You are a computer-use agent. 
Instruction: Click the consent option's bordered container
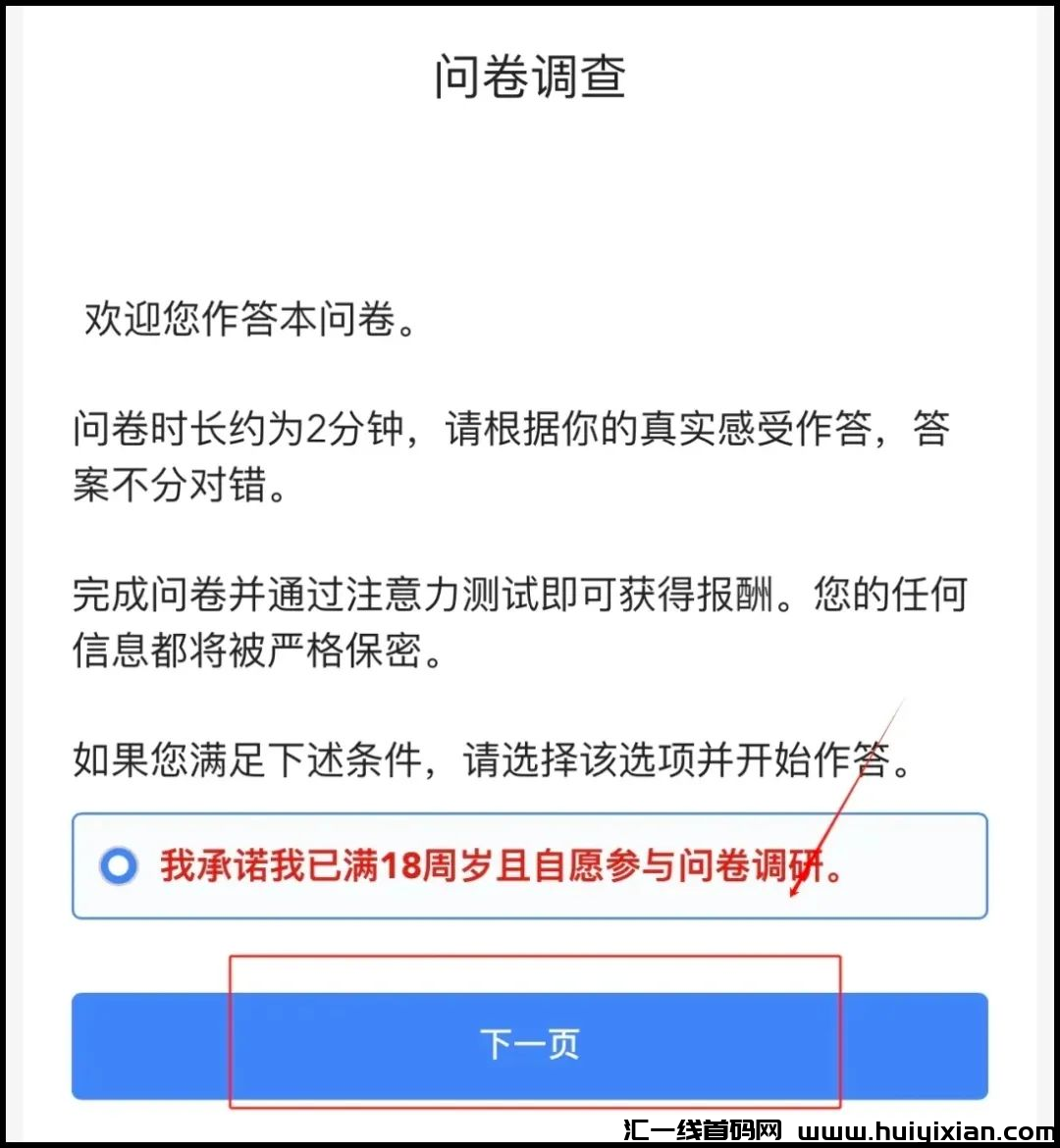pos(530,867)
